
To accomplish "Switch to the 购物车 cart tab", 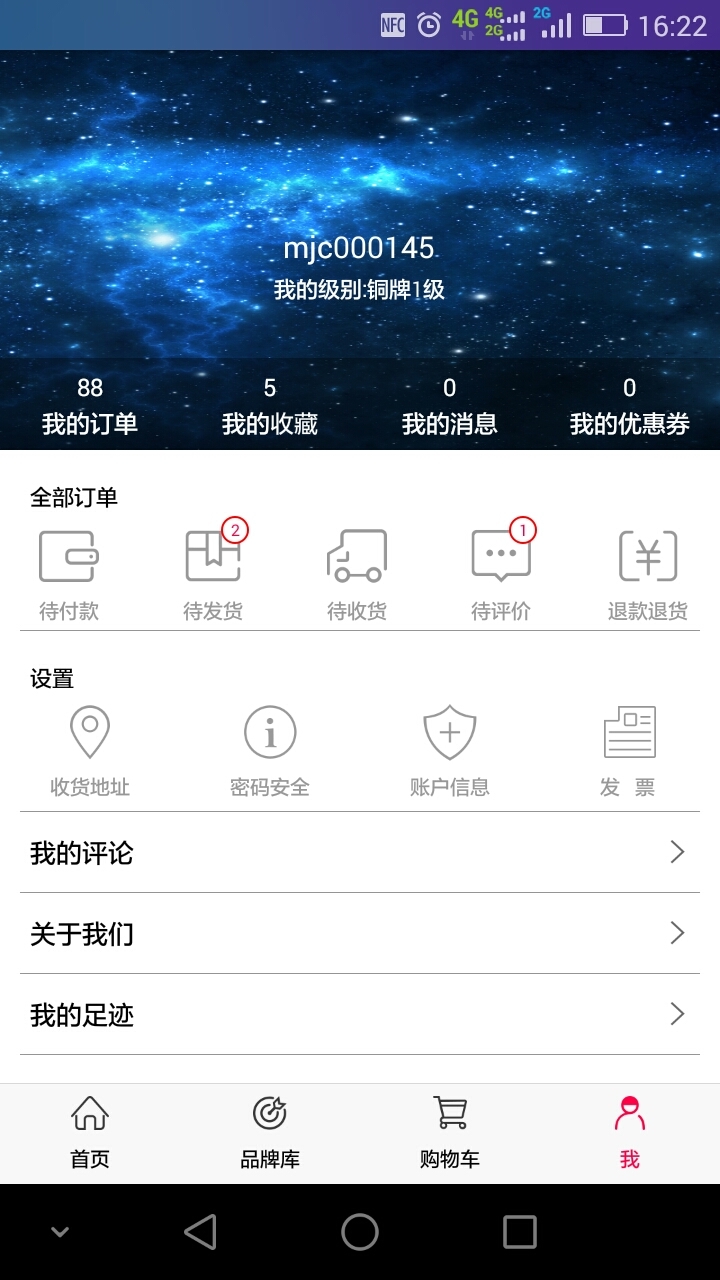I will (x=450, y=1133).
